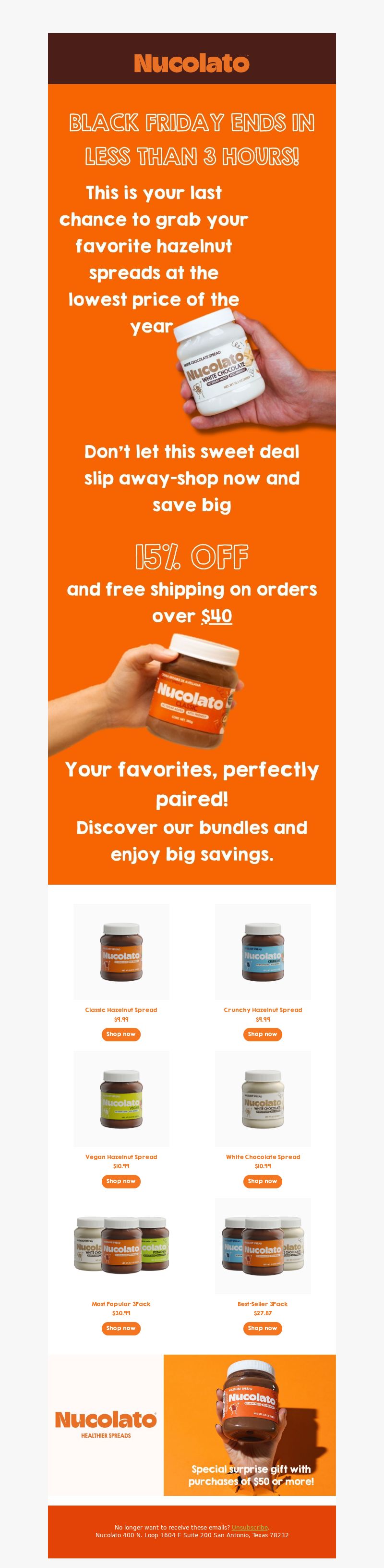Viewport: 384px width, 1568px height.
Task: Tap Shop now under Crunchy Hazelnut Spread
Action: (x=263, y=1034)
